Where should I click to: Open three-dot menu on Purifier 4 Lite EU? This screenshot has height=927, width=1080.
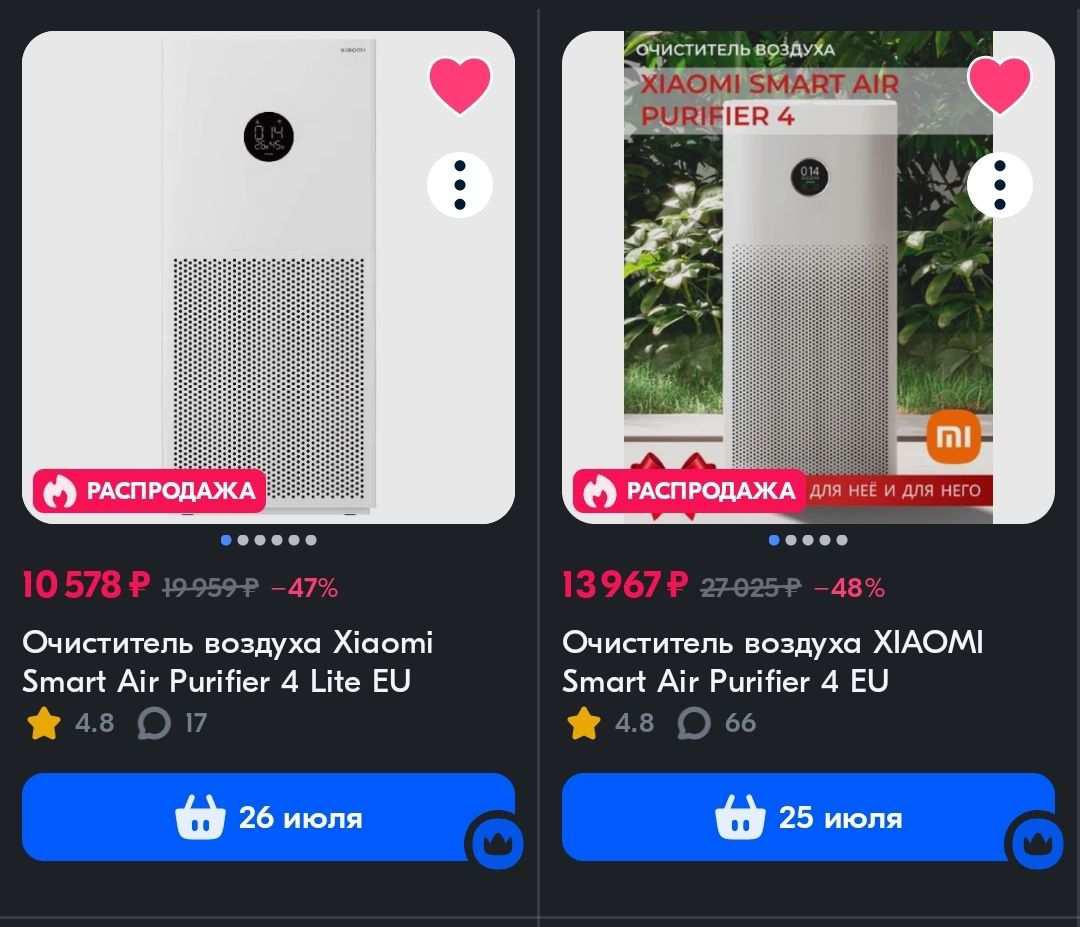click(x=460, y=185)
